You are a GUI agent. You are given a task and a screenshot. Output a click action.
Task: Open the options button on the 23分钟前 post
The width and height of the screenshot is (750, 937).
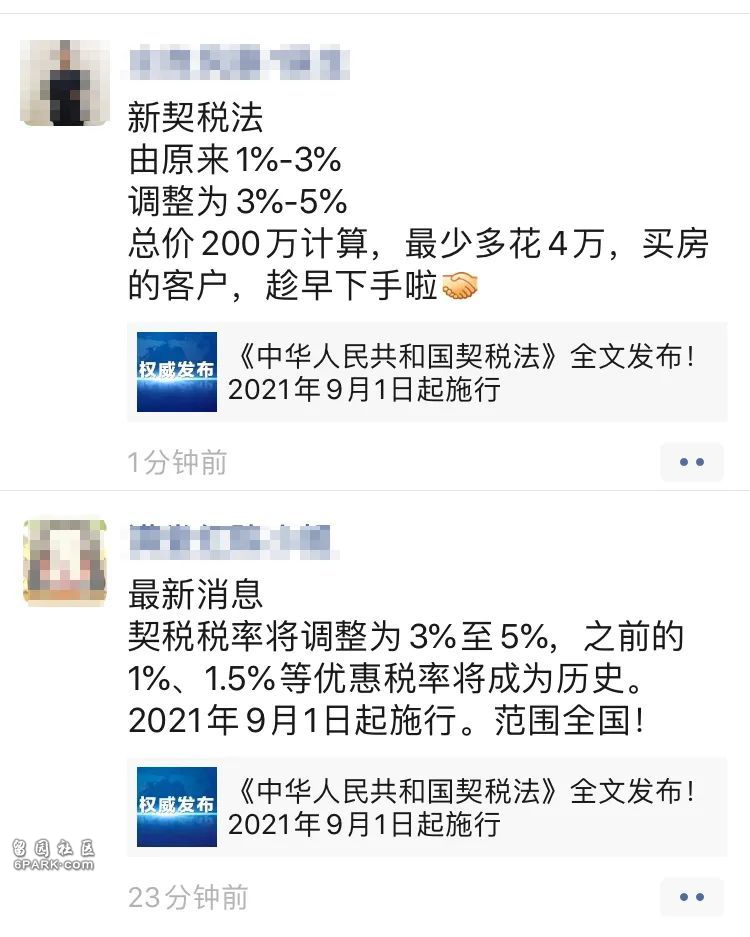point(691,897)
